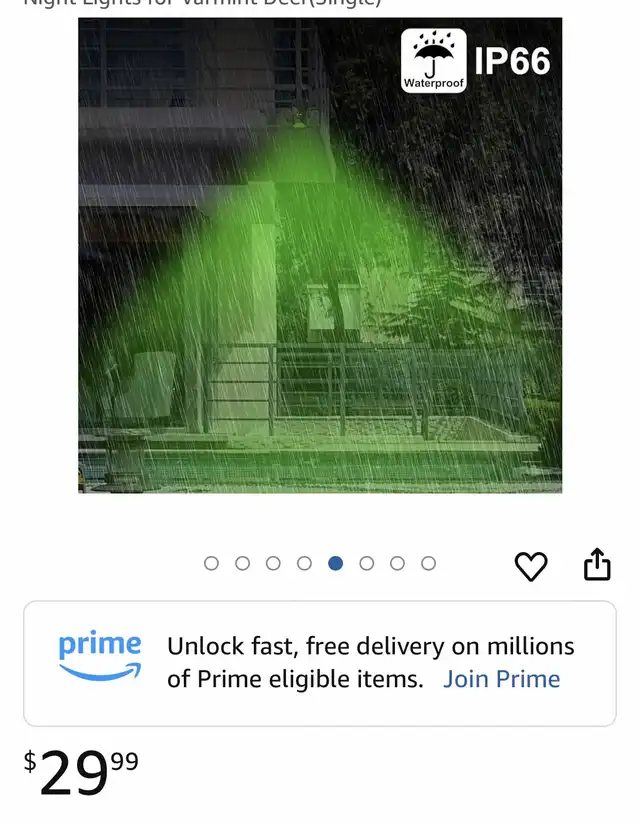Jump to the first product image dot
Viewport: 640px width, 824px height.
[x=211, y=563]
